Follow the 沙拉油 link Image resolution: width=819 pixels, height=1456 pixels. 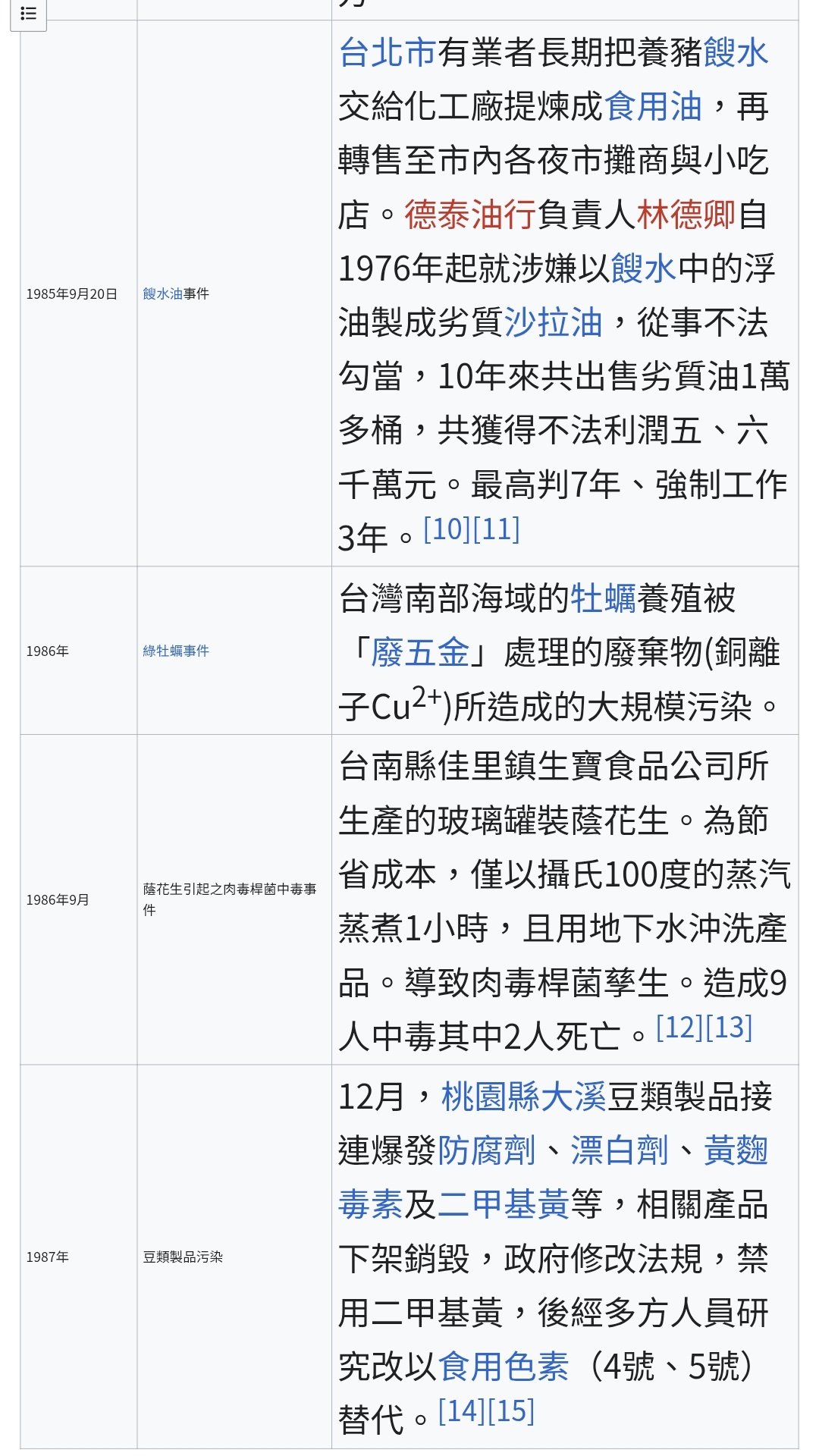(553, 322)
